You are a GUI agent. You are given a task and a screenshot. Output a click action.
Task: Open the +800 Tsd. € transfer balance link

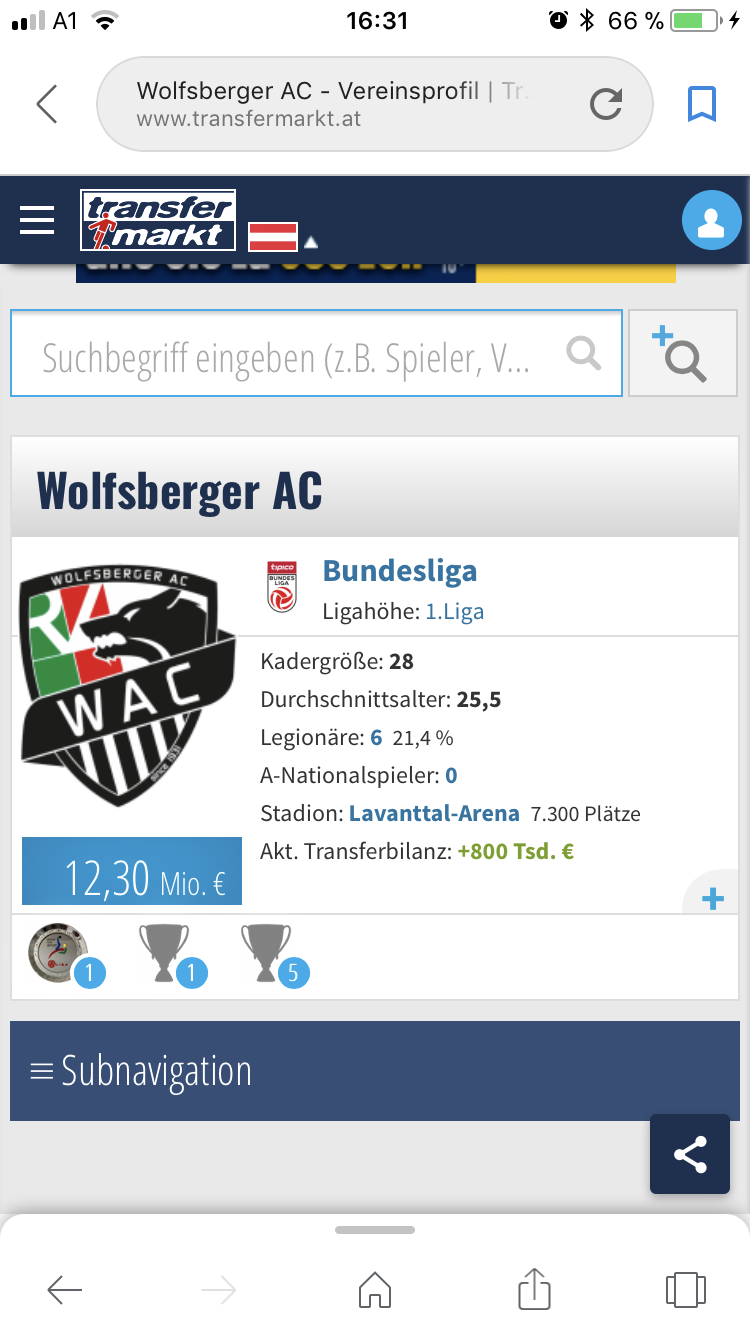[515, 852]
